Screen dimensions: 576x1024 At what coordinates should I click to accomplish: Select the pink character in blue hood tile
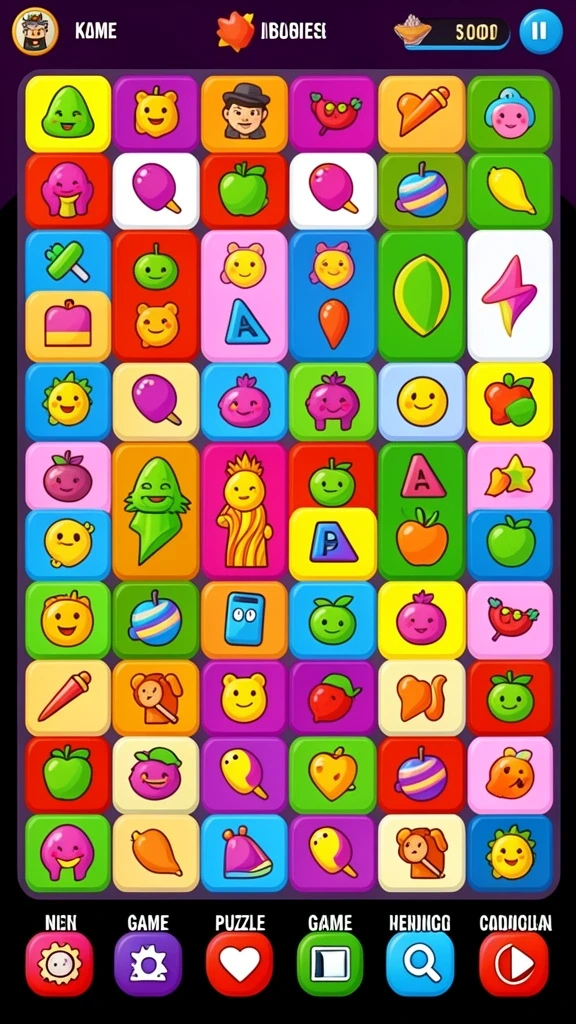tap(510, 114)
